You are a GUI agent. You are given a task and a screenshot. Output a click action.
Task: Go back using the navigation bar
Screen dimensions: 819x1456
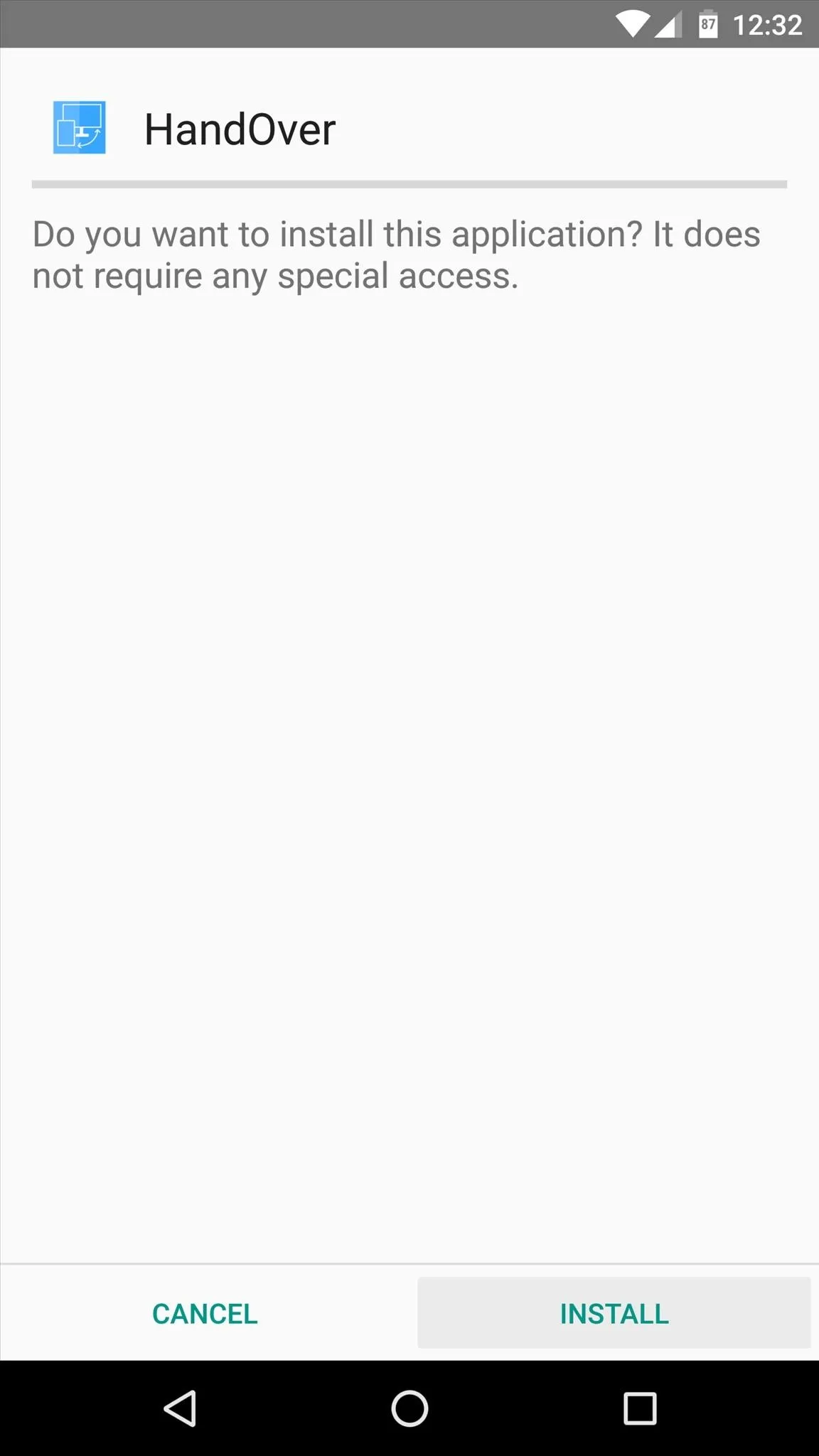pyautogui.click(x=180, y=1408)
